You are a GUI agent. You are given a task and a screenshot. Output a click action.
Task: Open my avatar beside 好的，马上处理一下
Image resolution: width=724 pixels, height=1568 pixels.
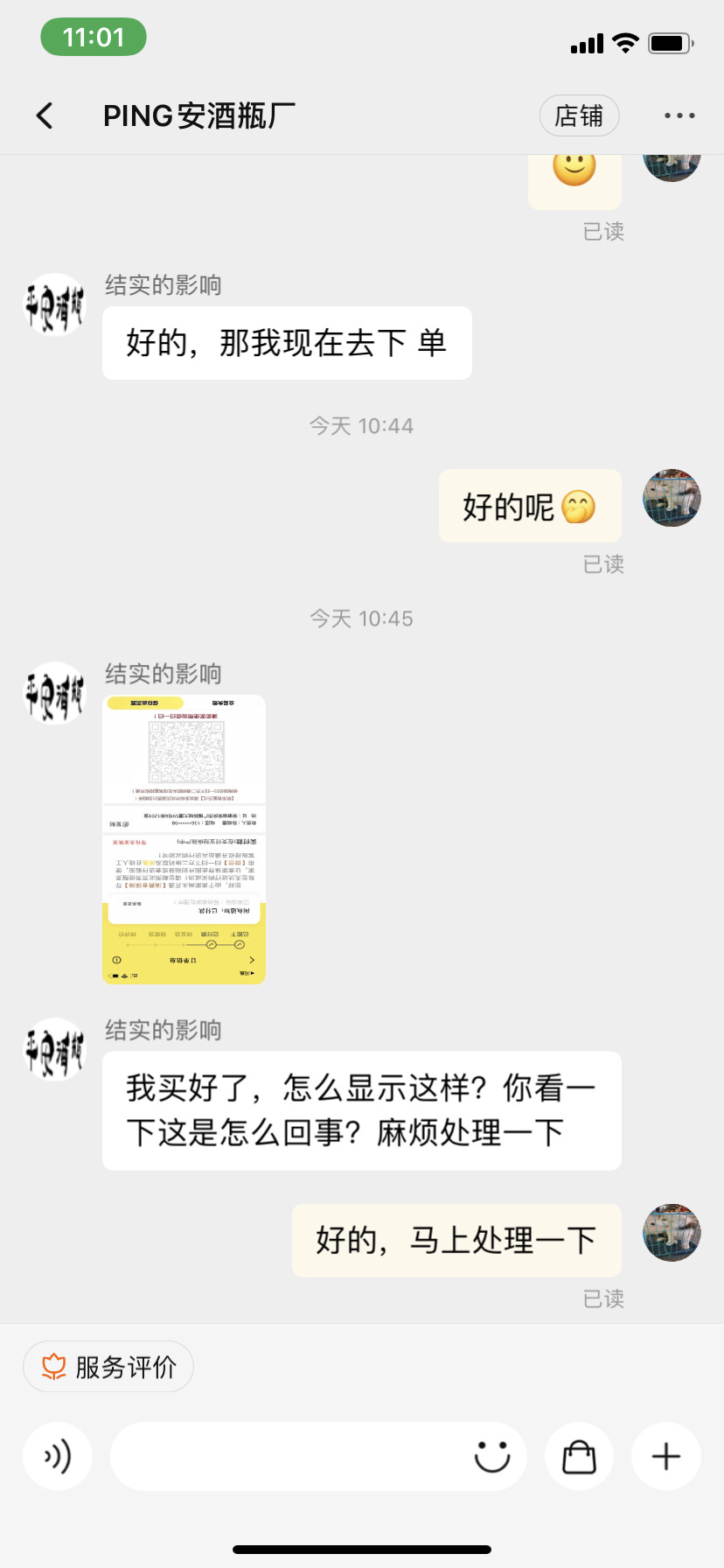click(x=672, y=1232)
